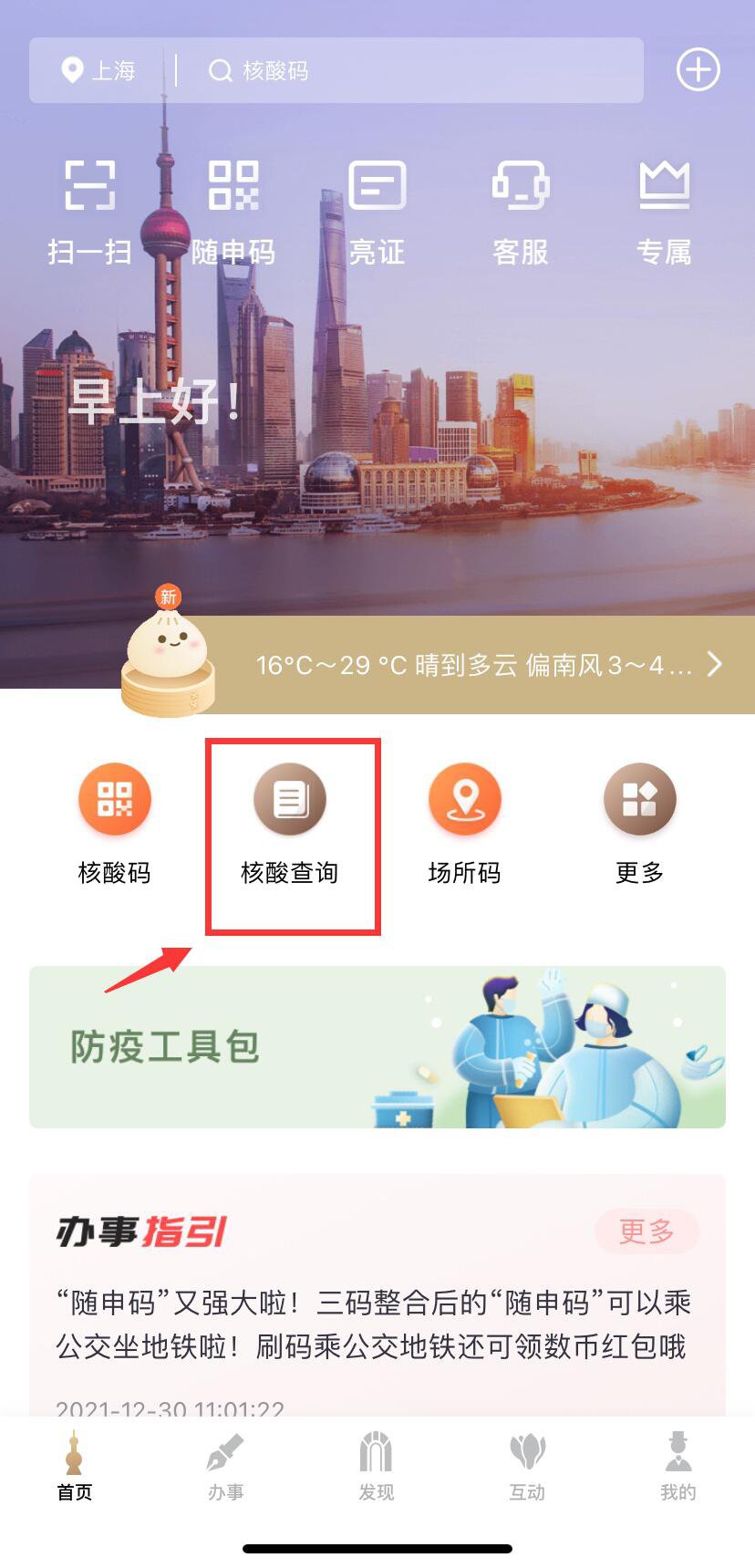Screen dimensions: 755x1568
Task: Open 扫一扫 scanner
Action: click(x=89, y=210)
